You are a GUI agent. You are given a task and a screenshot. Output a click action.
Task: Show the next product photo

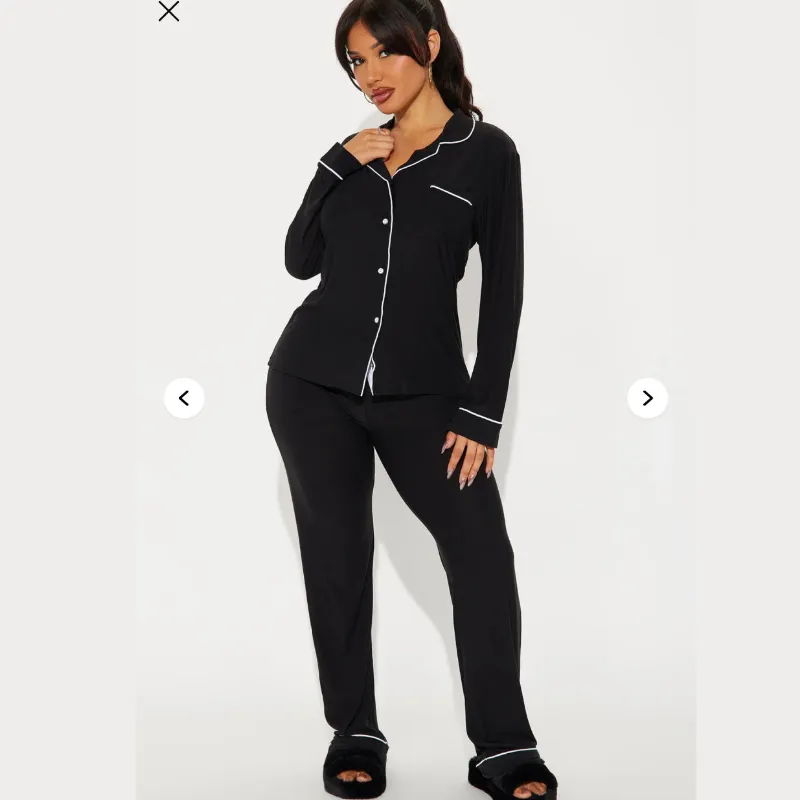[647, 398]
